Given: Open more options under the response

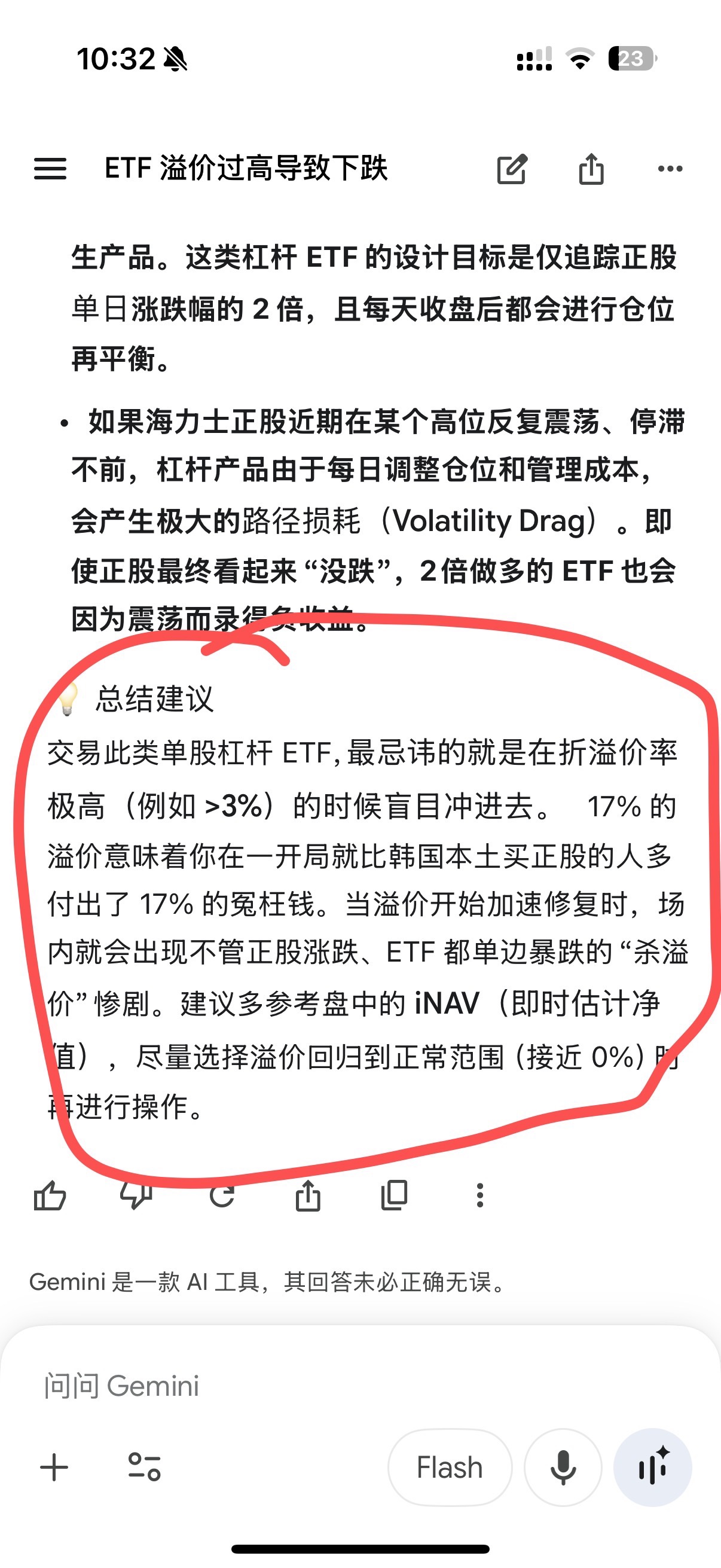Looking at the screenshot, I should 480,1195.
